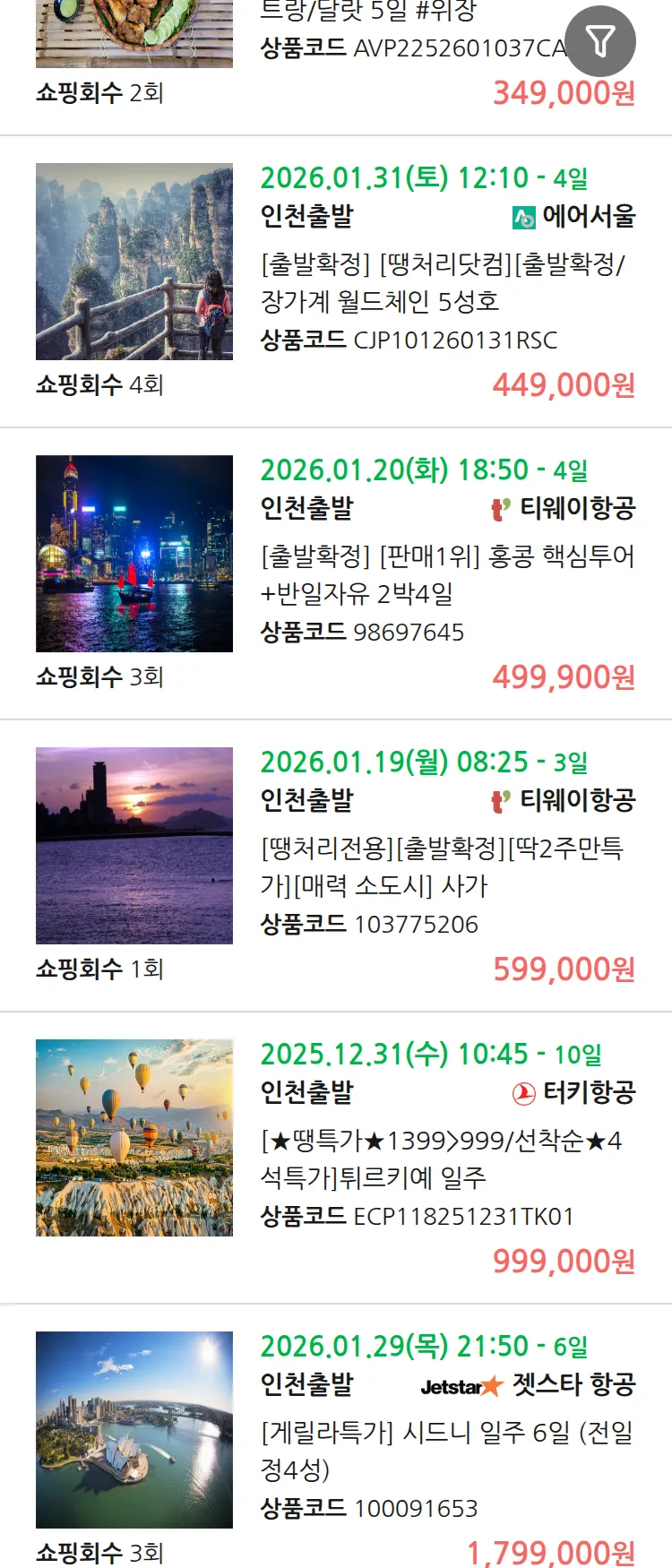Screen dimensions: 672x1568
Task: View the 홍콩 핵심투어 2박4일 package
Action: 446,574
